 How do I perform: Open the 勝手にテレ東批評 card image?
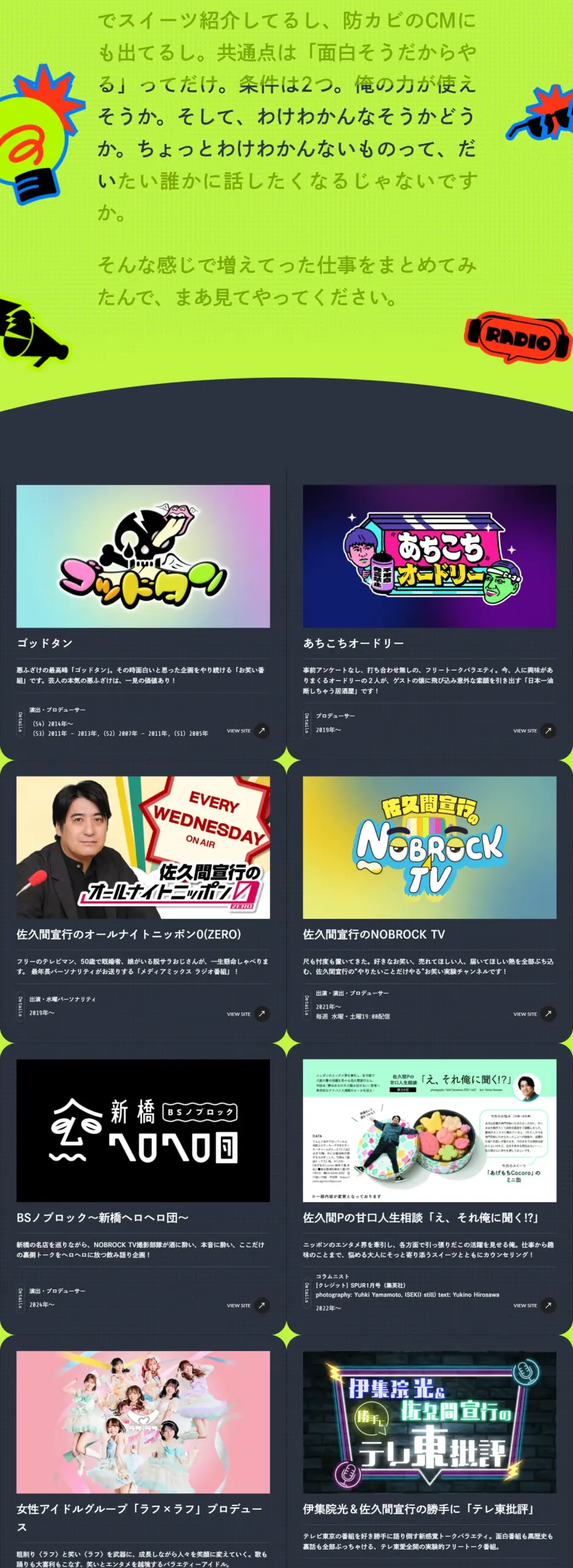(429, 1422)
